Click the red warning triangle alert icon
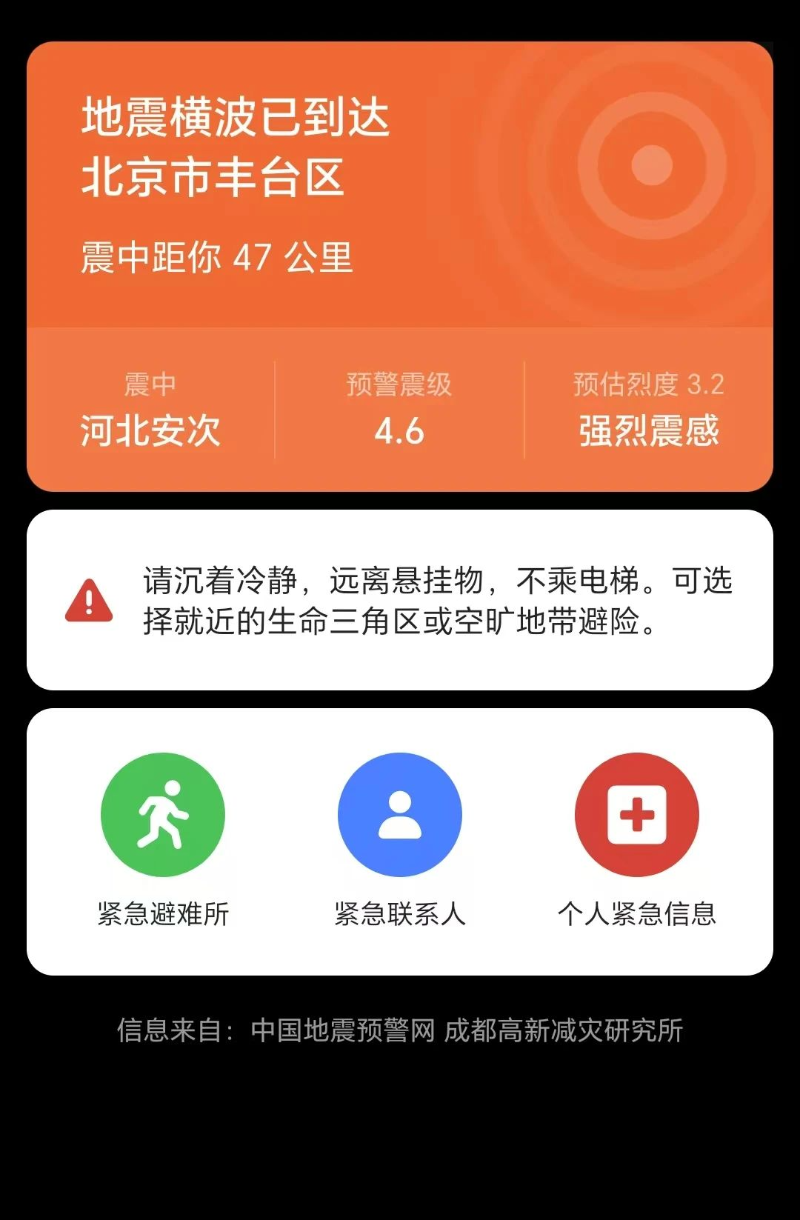Viewport: 800px width, 1220px height. (89, 600)
